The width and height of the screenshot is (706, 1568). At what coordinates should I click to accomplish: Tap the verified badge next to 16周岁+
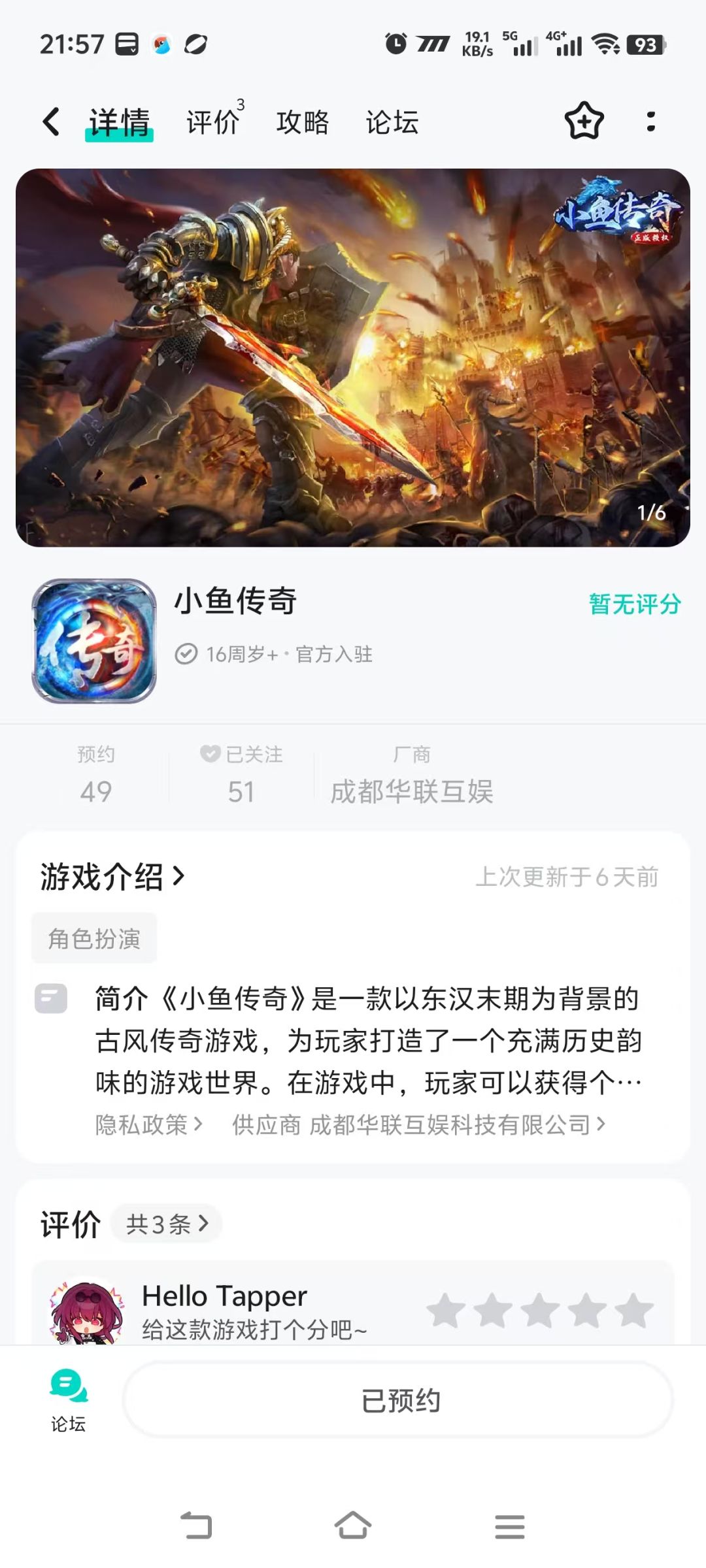[x=186, y=653]
